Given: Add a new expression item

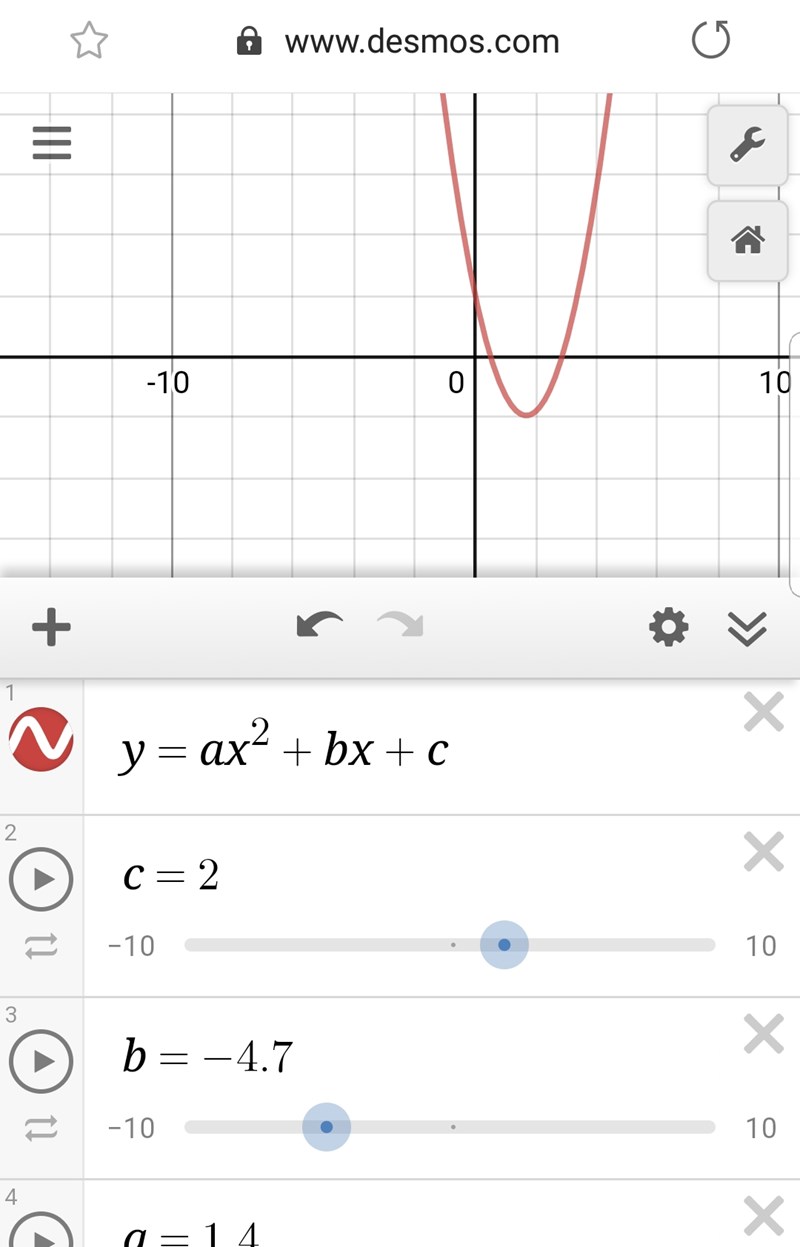Looking at the screenshot, I should pyautogui.click(x=51, y=628).
